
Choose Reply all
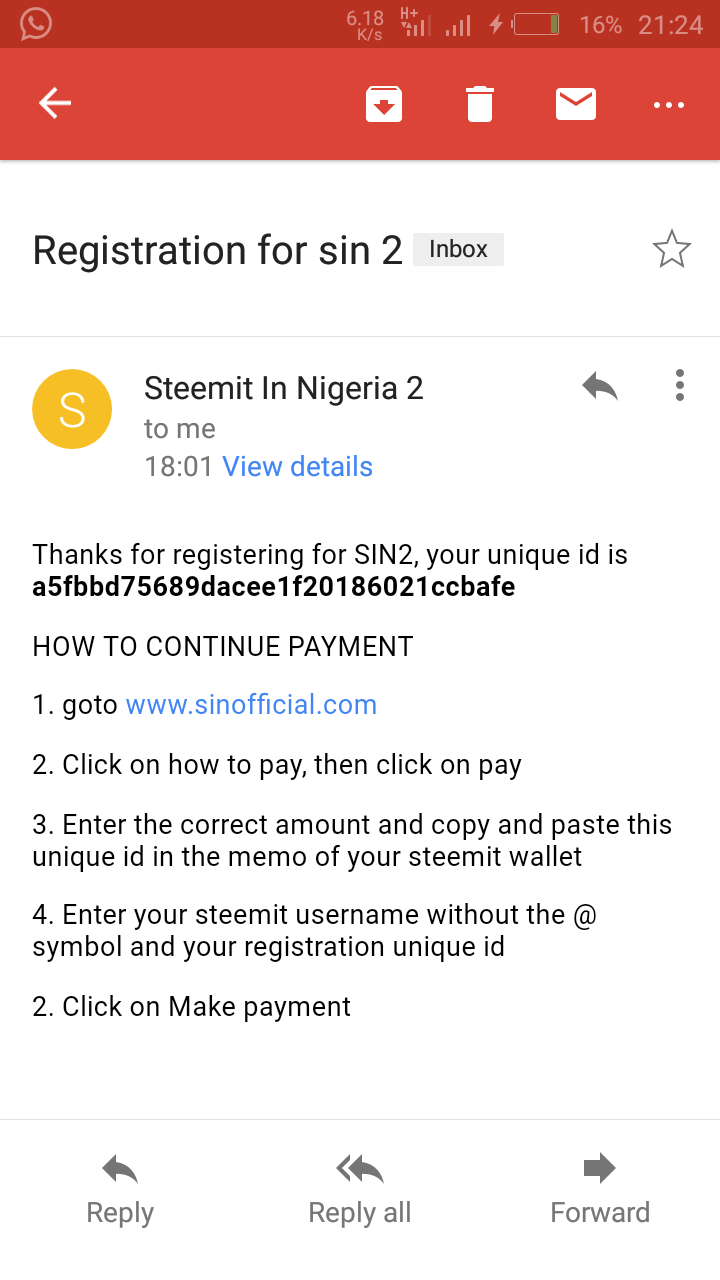pyautogui.click(x=360, y=1190)
